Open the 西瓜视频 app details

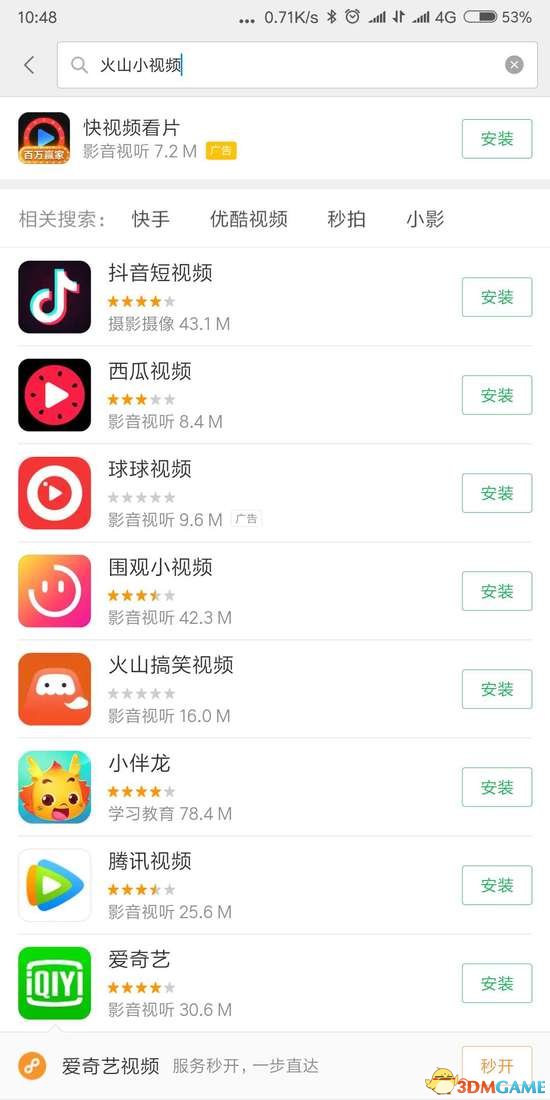[239, 395]
